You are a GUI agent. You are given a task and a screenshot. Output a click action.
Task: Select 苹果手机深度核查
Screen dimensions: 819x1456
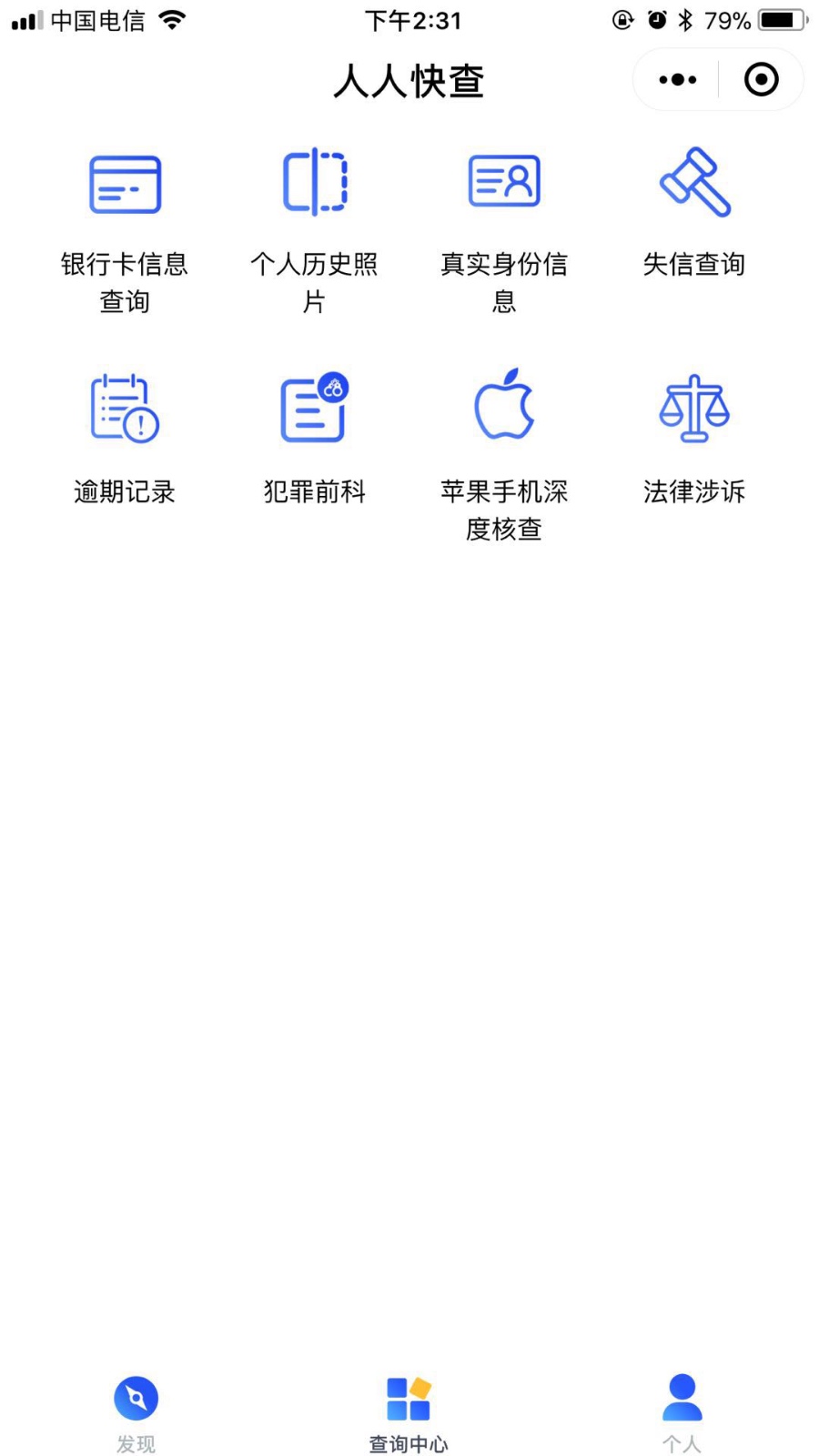click(504, 456)
